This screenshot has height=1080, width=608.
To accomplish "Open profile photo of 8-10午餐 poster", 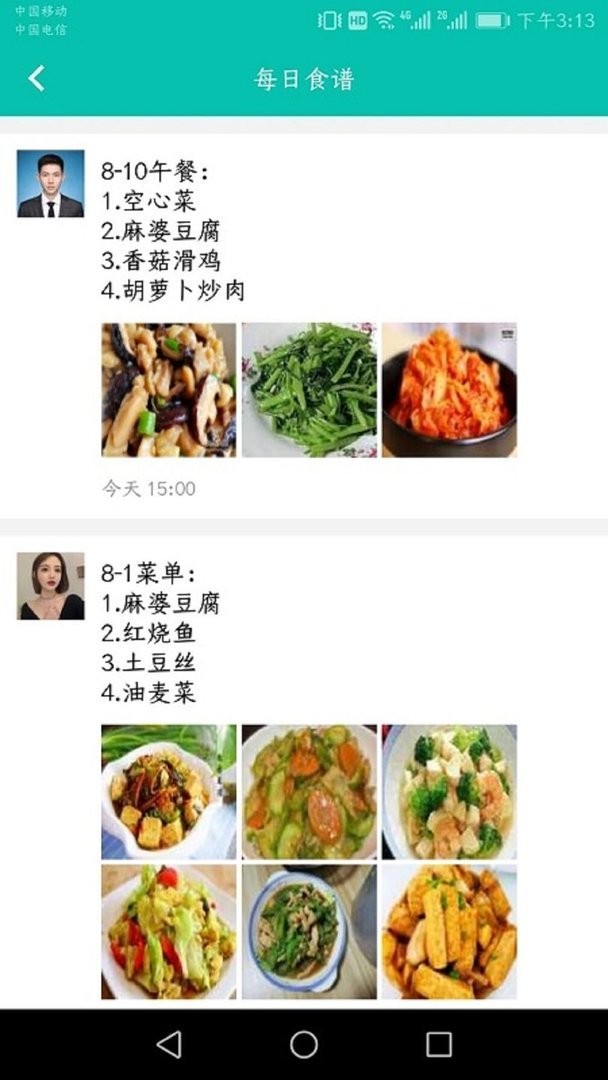I will [50, 184].
